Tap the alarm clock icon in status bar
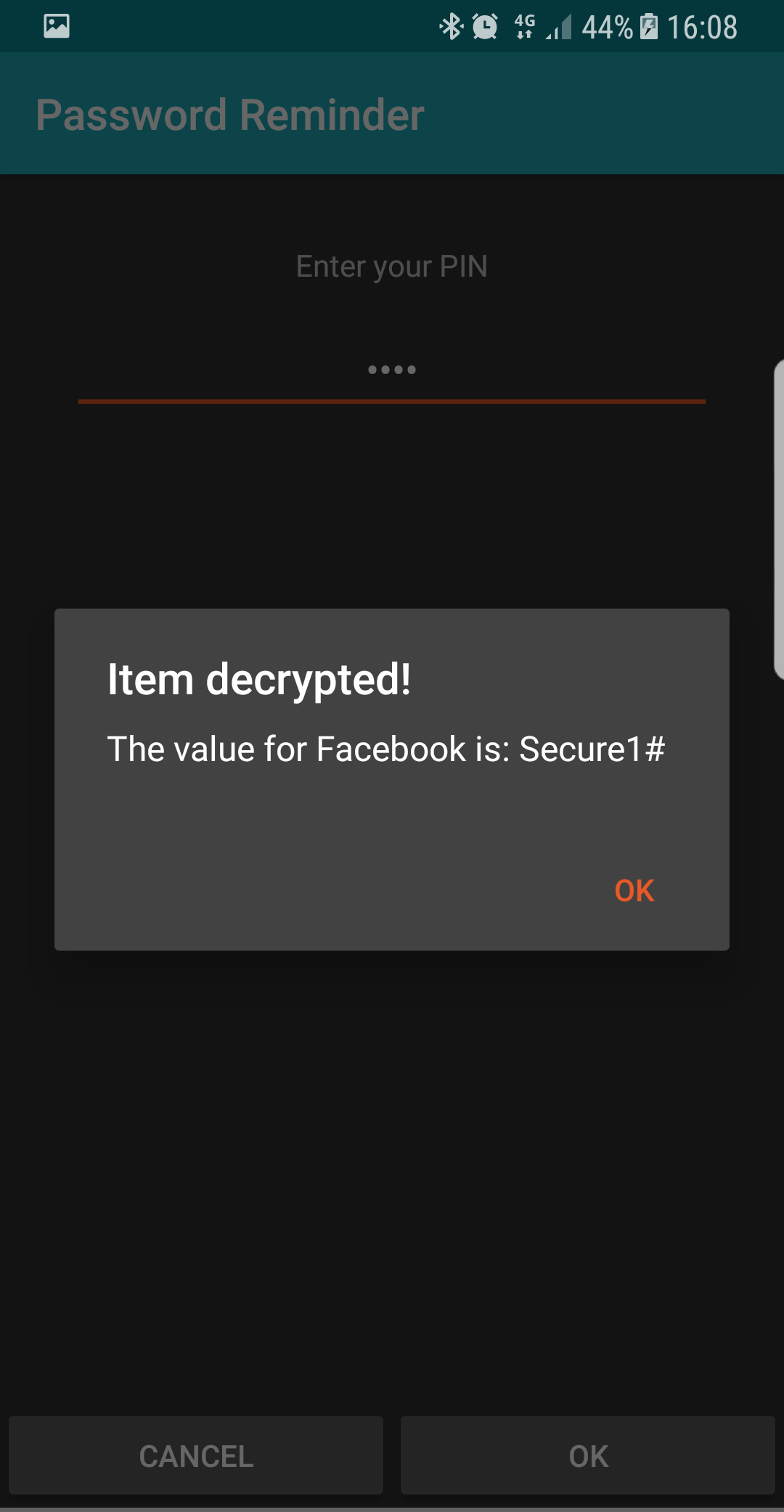 click(x=485, y=26)
